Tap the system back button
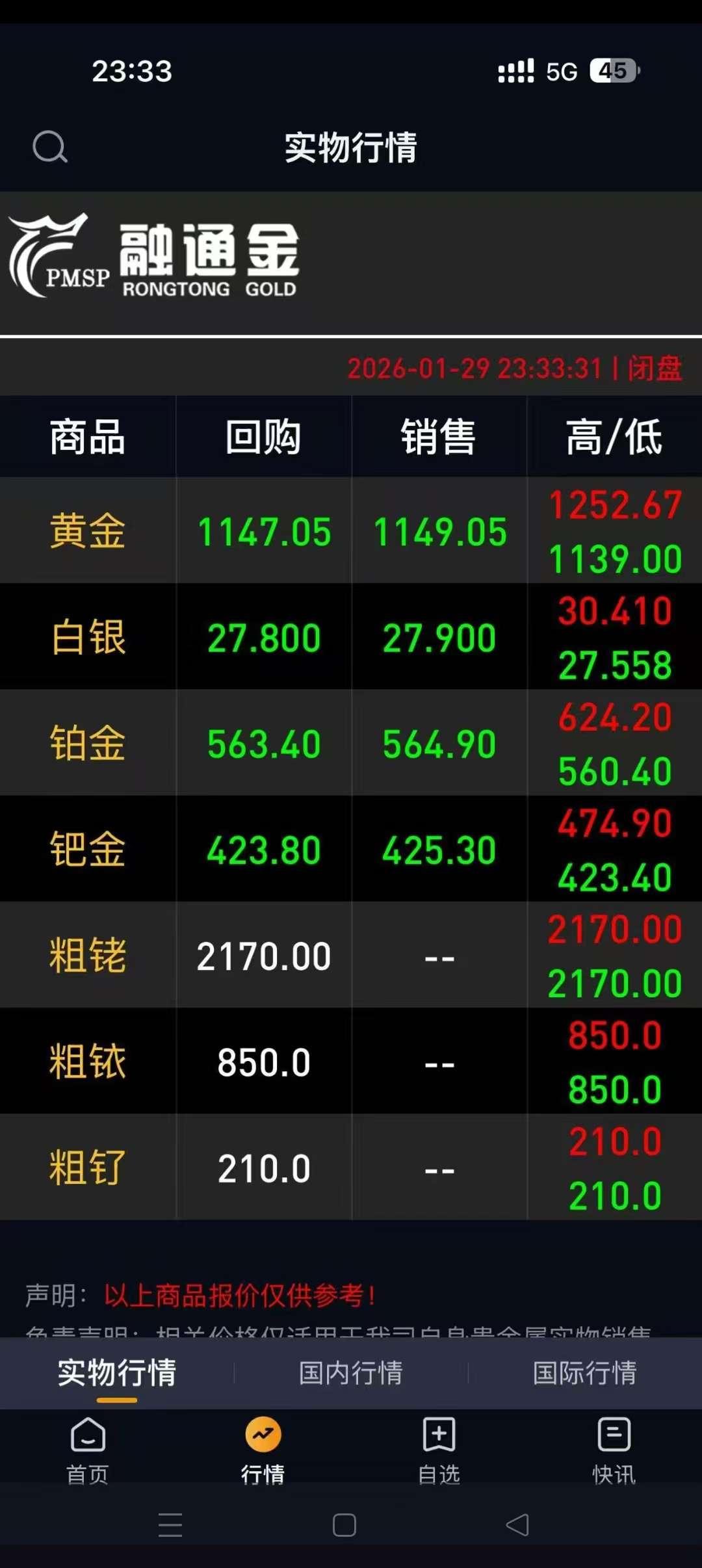Viewport: 702px width, 1568px height. tap(517, 1524)
